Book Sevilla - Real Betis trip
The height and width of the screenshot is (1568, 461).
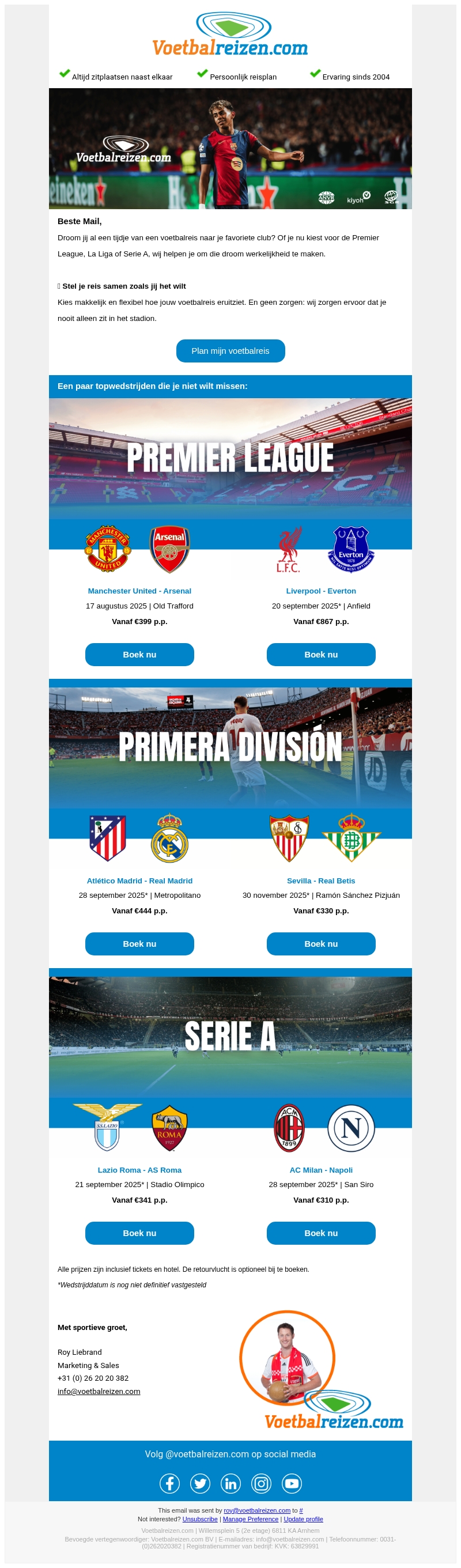coord(321,943)
